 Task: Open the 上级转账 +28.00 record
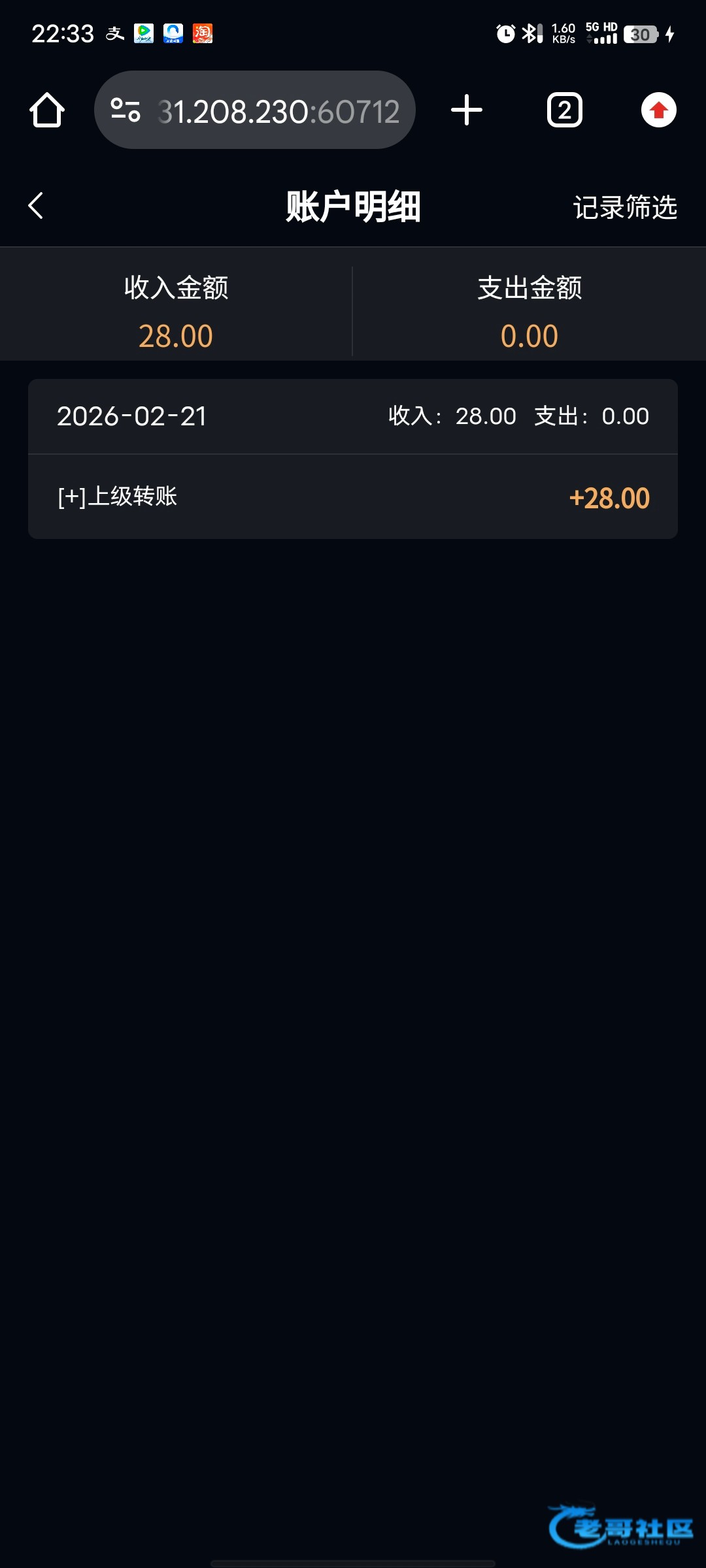click(x=353, y=497)
